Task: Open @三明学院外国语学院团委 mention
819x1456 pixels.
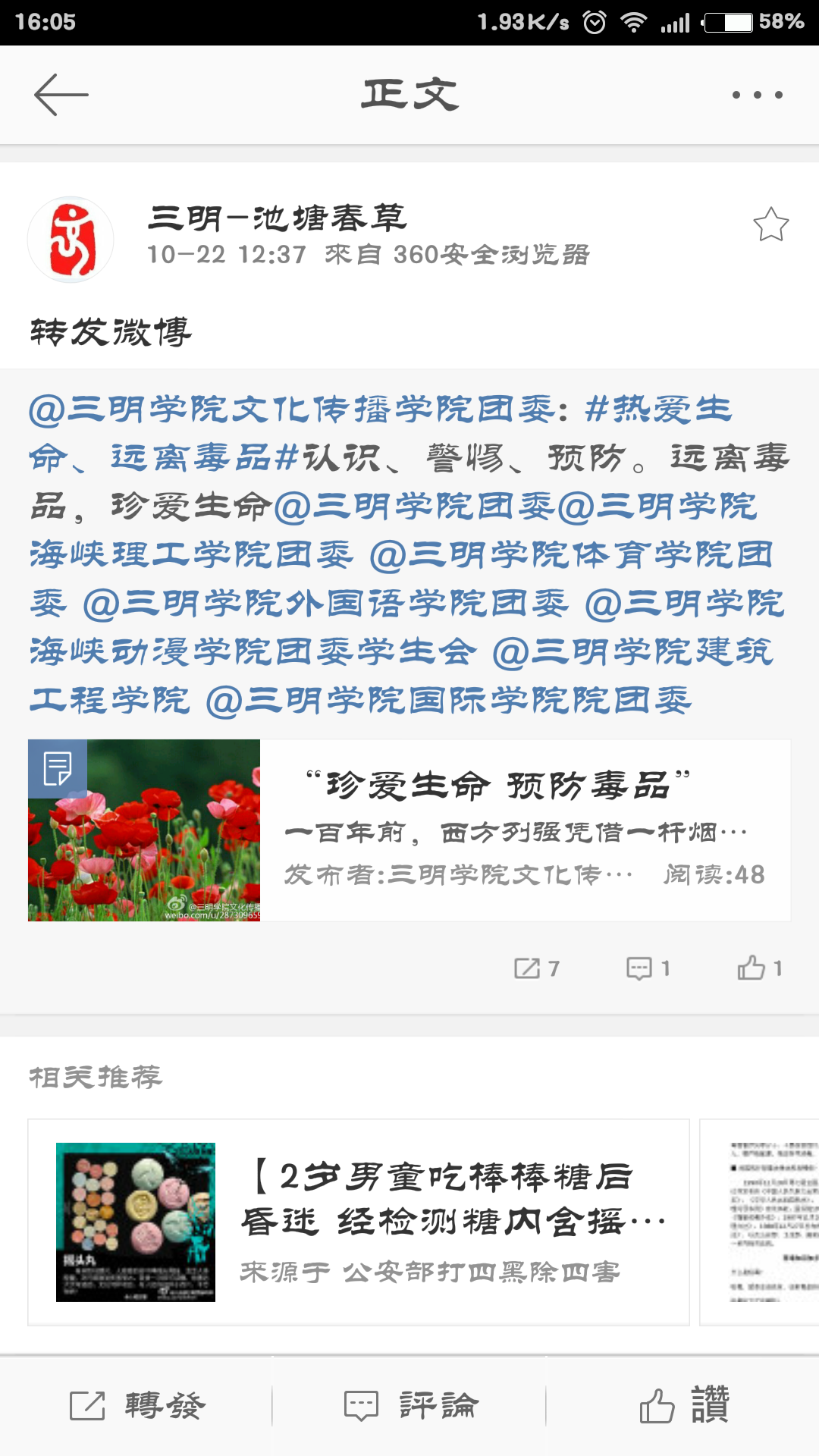Action: pos(326,604)
